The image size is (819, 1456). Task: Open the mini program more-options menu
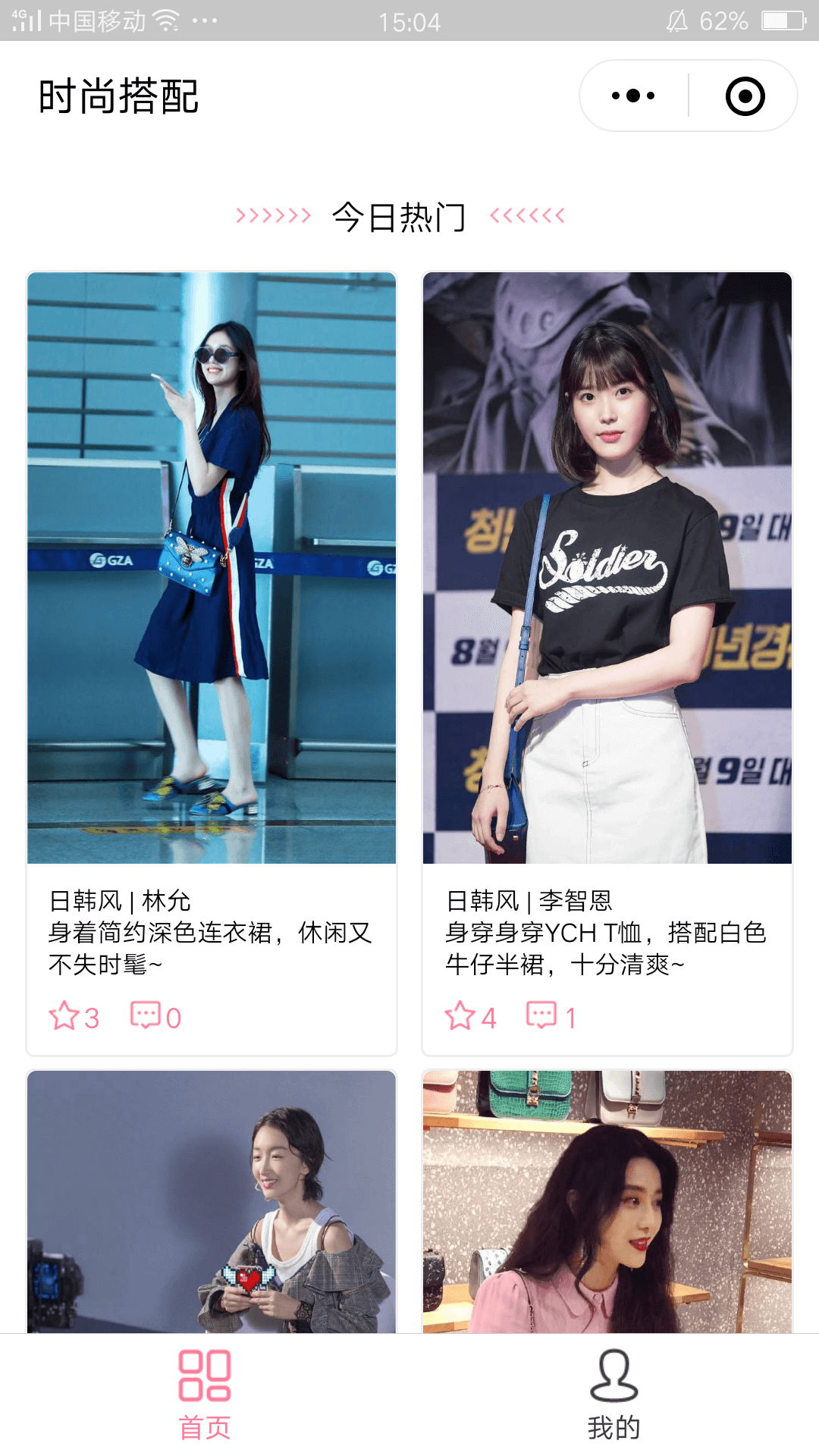click(633, 96)
